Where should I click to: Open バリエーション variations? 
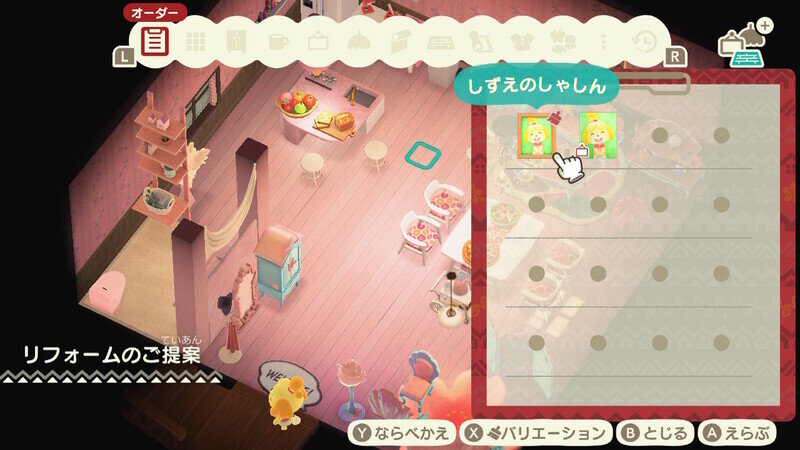point(535,433)
